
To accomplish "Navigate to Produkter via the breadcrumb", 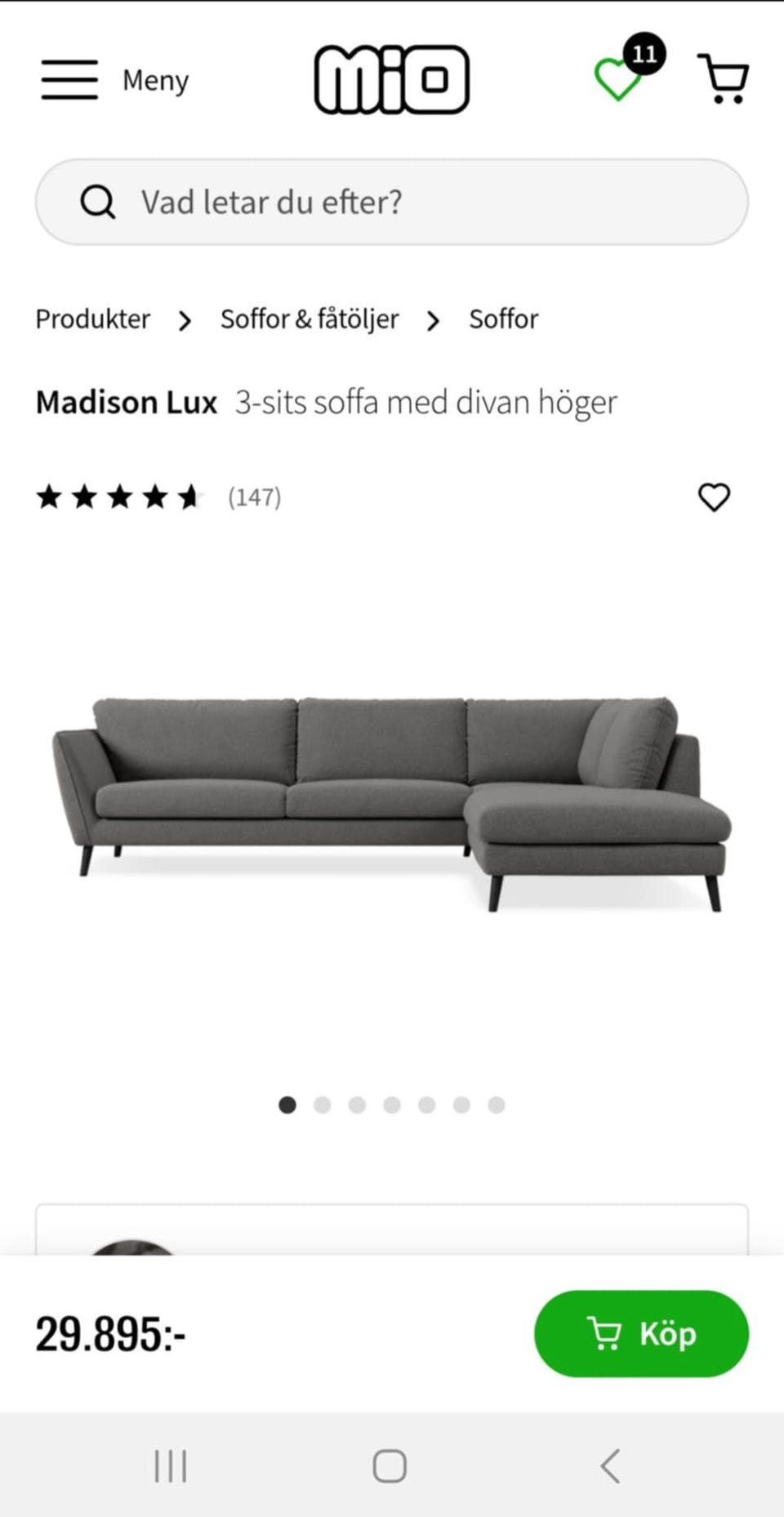I will (92, 319).
